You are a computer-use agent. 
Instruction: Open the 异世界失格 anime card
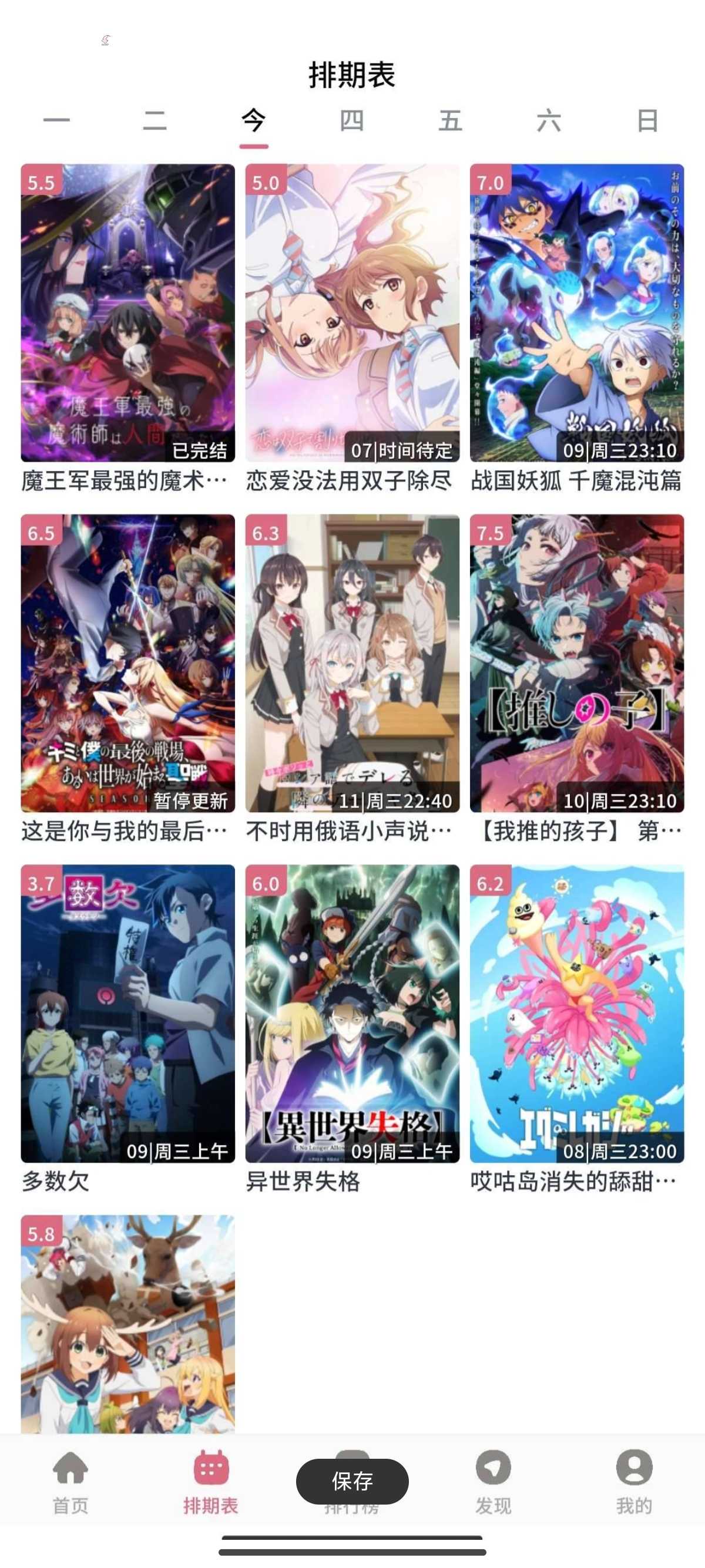pos(352,1014)
